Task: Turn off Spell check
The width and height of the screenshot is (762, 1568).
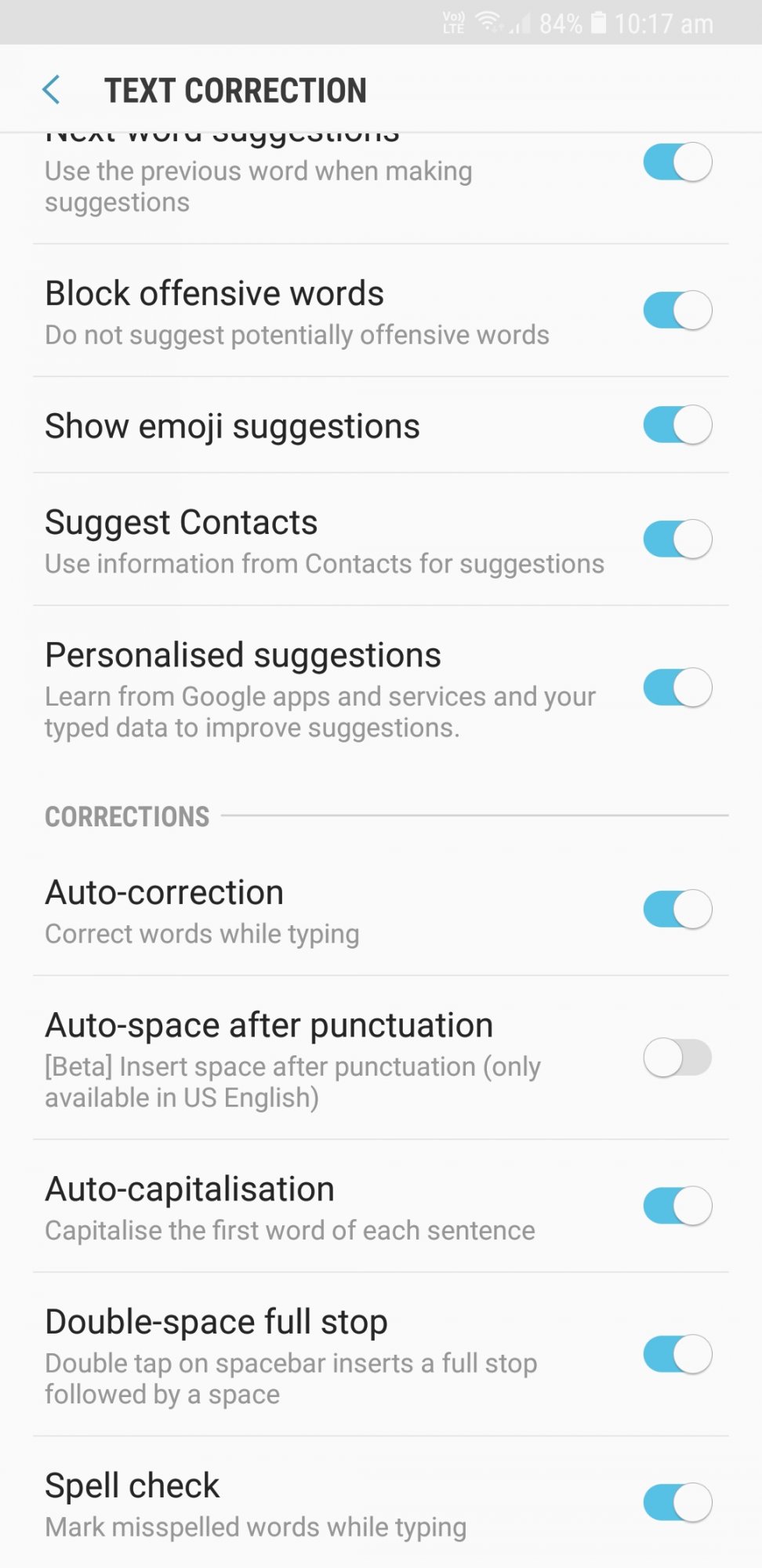Action: (677, 1502)
